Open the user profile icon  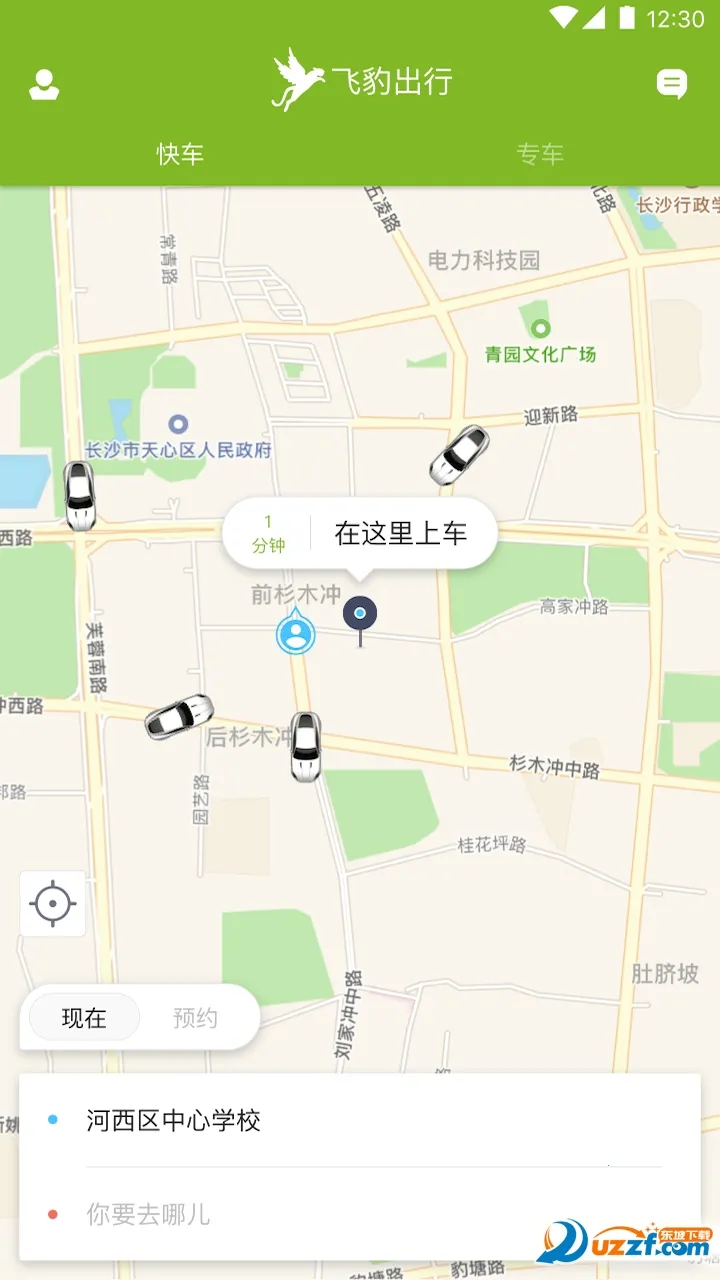(x=42, y=84)
